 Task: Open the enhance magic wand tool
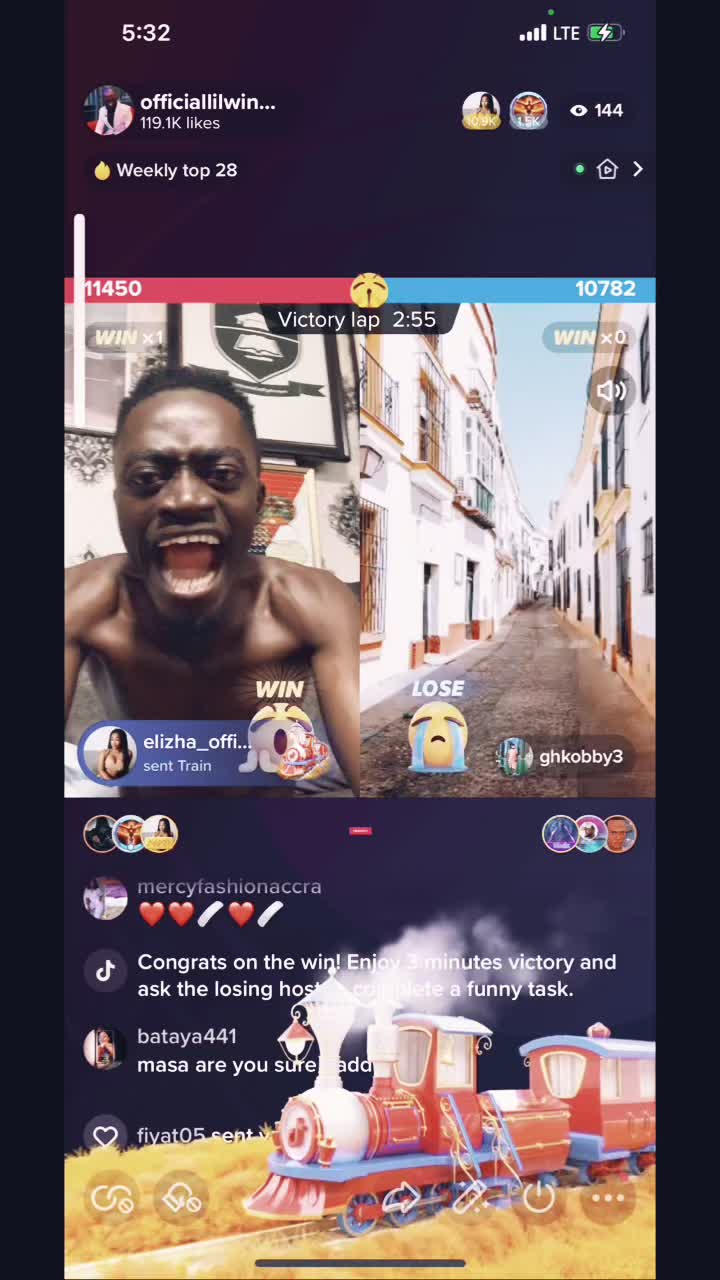pyautogui.click(x=470, y=1197)
